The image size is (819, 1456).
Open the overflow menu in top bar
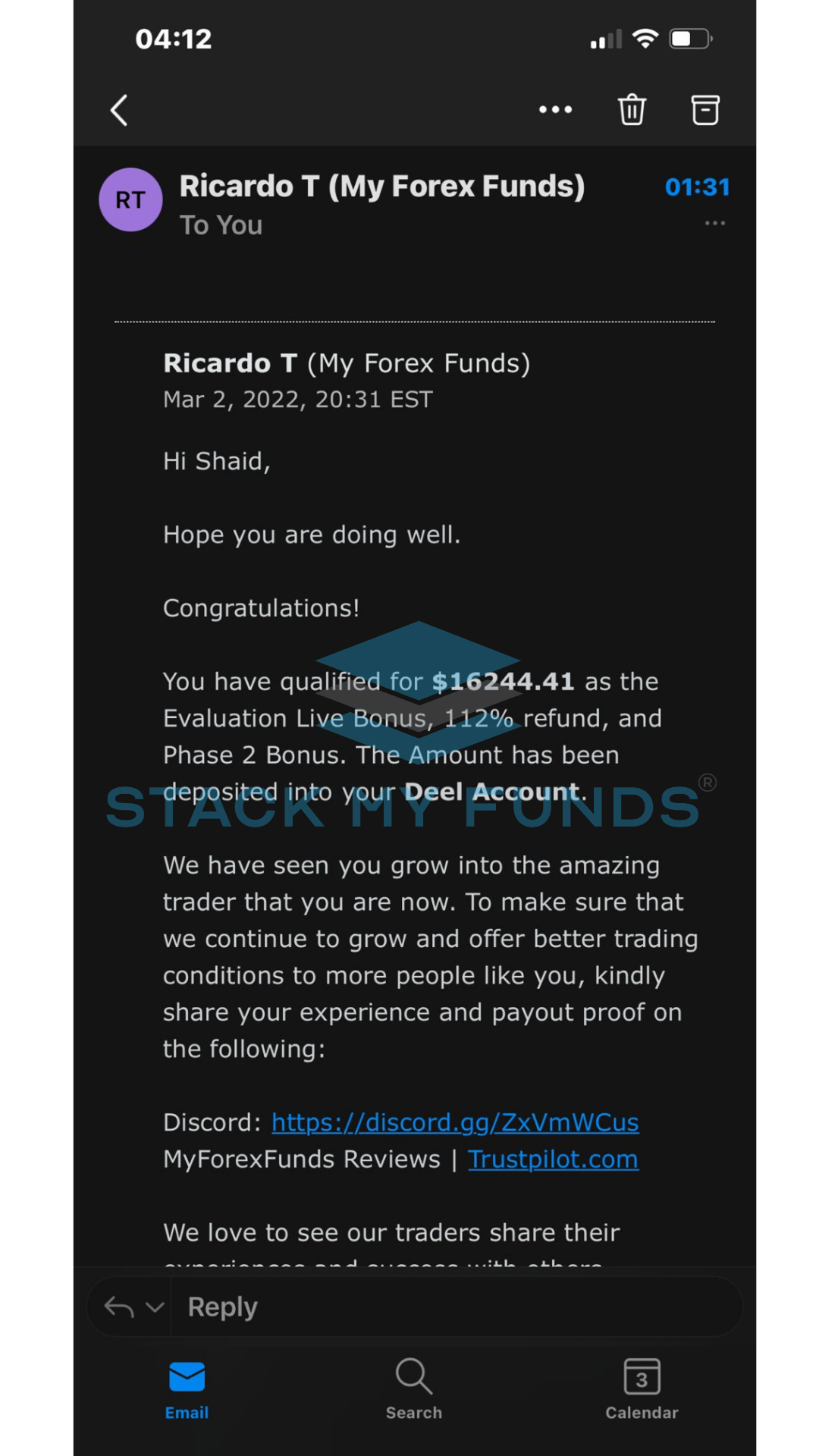555,110
